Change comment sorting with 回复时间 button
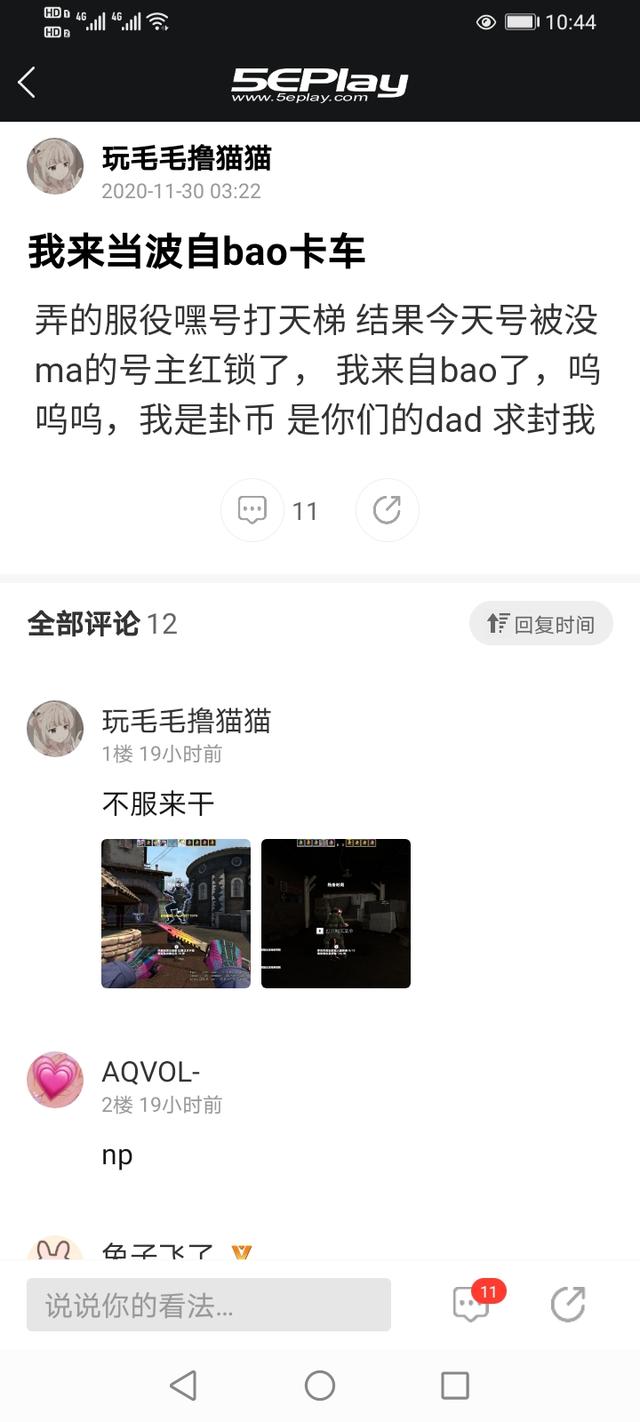Screen dimensions: 640x1422 541,624
